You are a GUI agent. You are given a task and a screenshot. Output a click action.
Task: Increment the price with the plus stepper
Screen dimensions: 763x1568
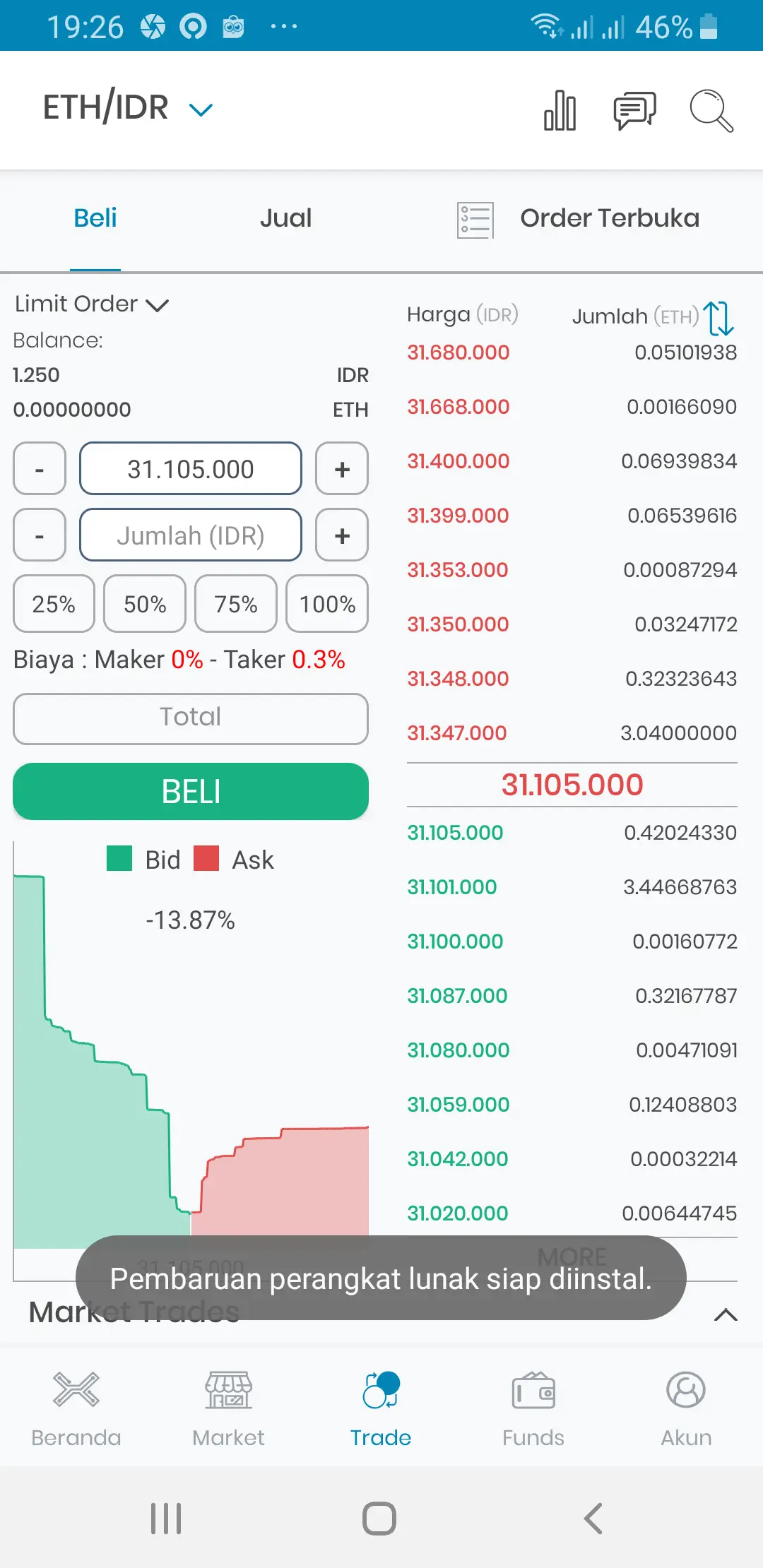click(x=342, y=468)
